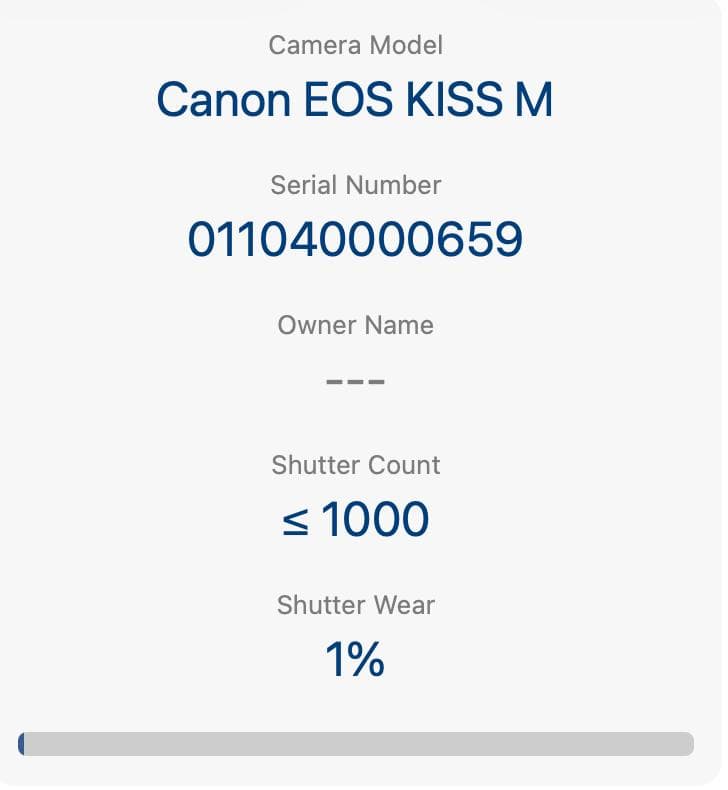Image resolution: width=728 pixels, height=790 pixels.
Task: Click the Shutter Wear label
Action: click(355, 605)
